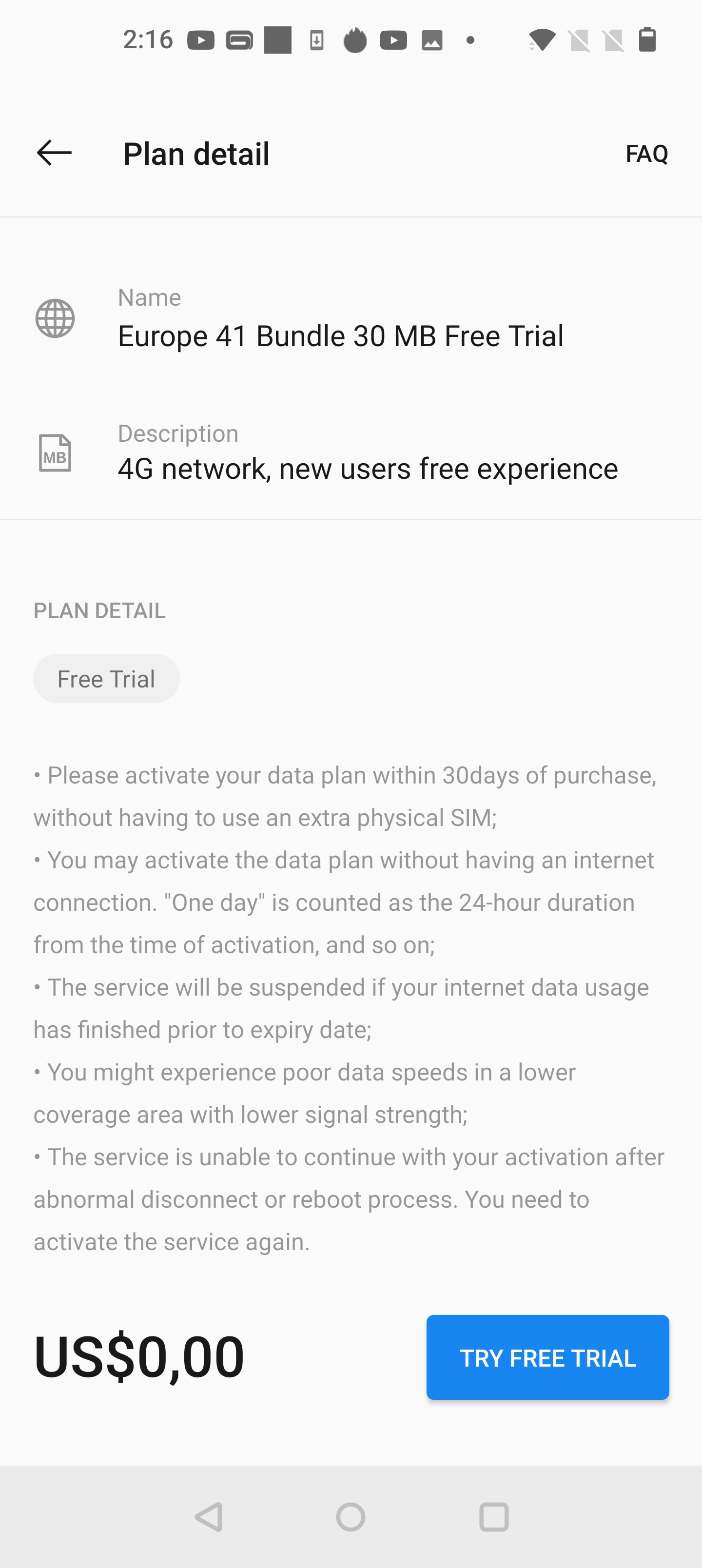The image size is (702, 1568).
Task: Open the system recent apps view
Action: coord(493,1516)
